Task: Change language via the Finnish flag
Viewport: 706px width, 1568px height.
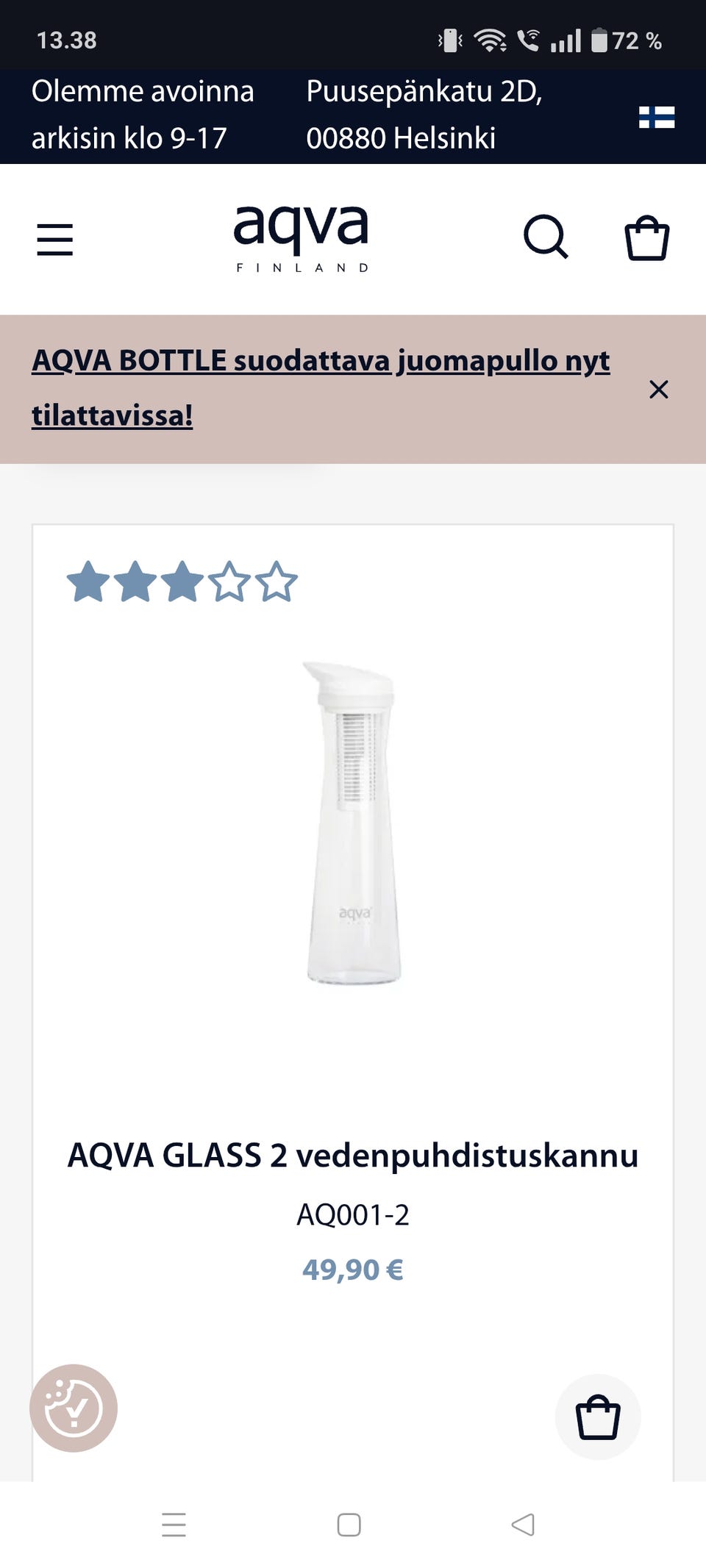Action: 656,117
